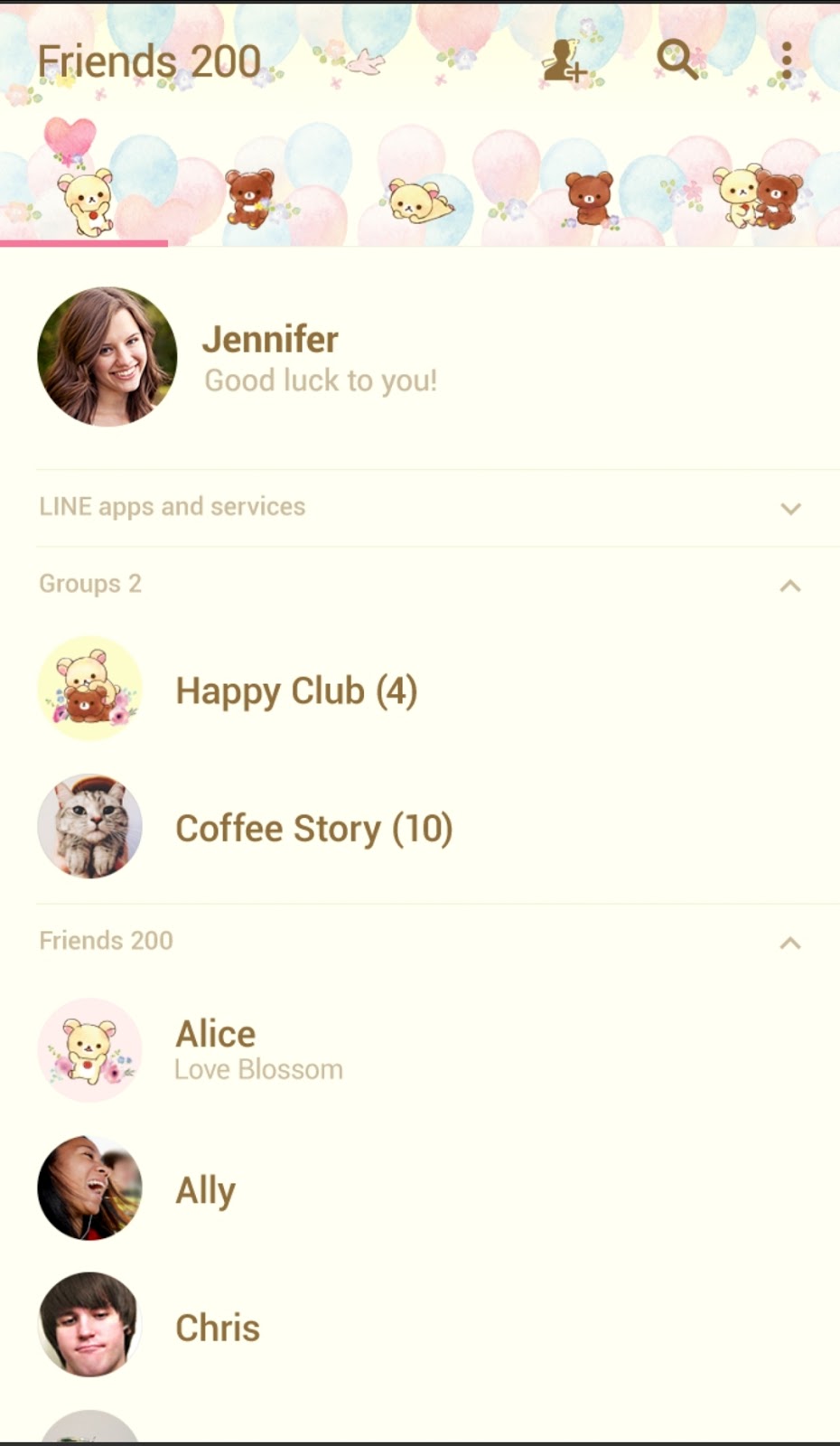Search friends with the magnifier icon
The width and height of the screenshot is (840, 1446).
pyautogui.click(x=677, y=60)
